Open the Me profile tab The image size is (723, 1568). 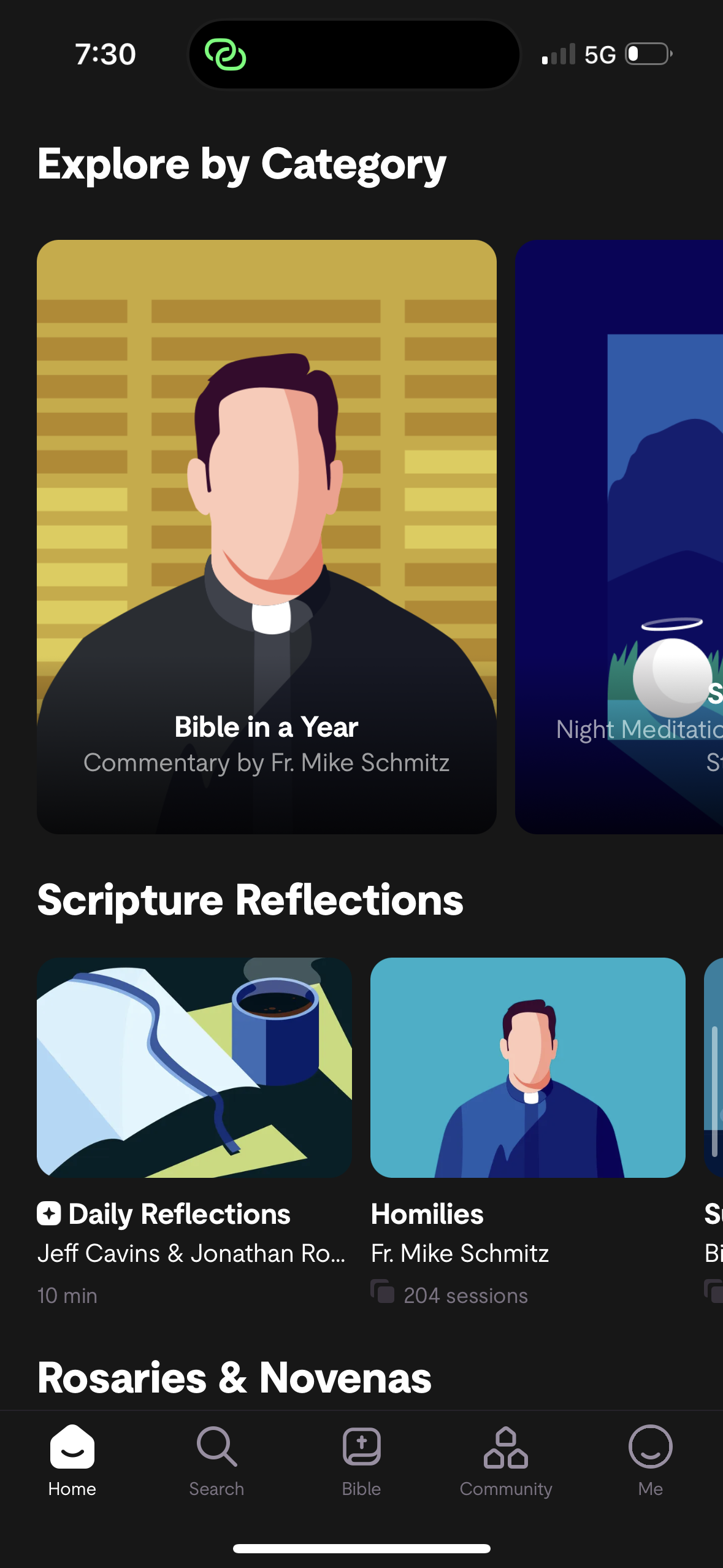tap(650, 1460)
